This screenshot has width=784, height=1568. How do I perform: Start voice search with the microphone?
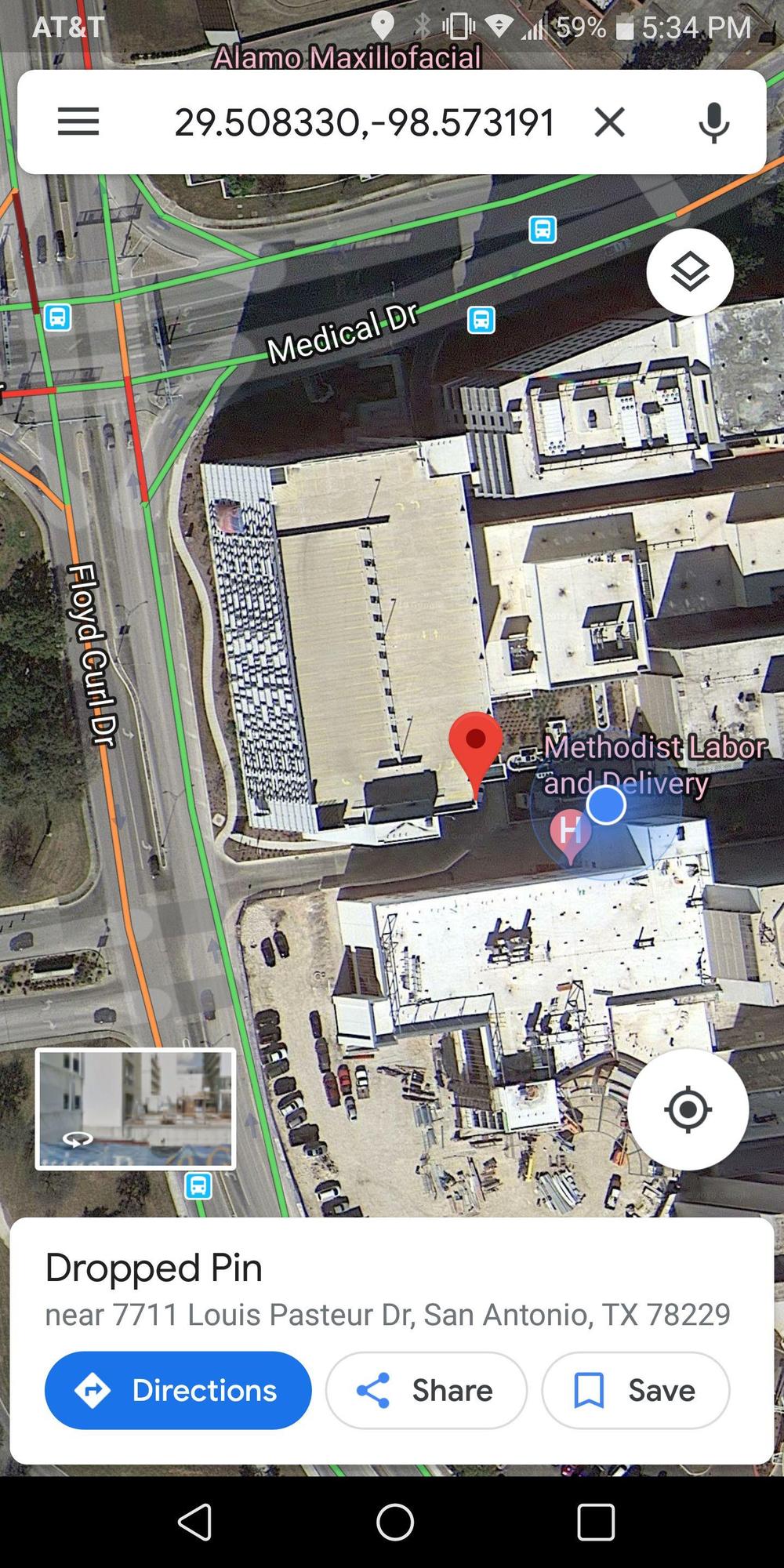(x=713, y=122)
